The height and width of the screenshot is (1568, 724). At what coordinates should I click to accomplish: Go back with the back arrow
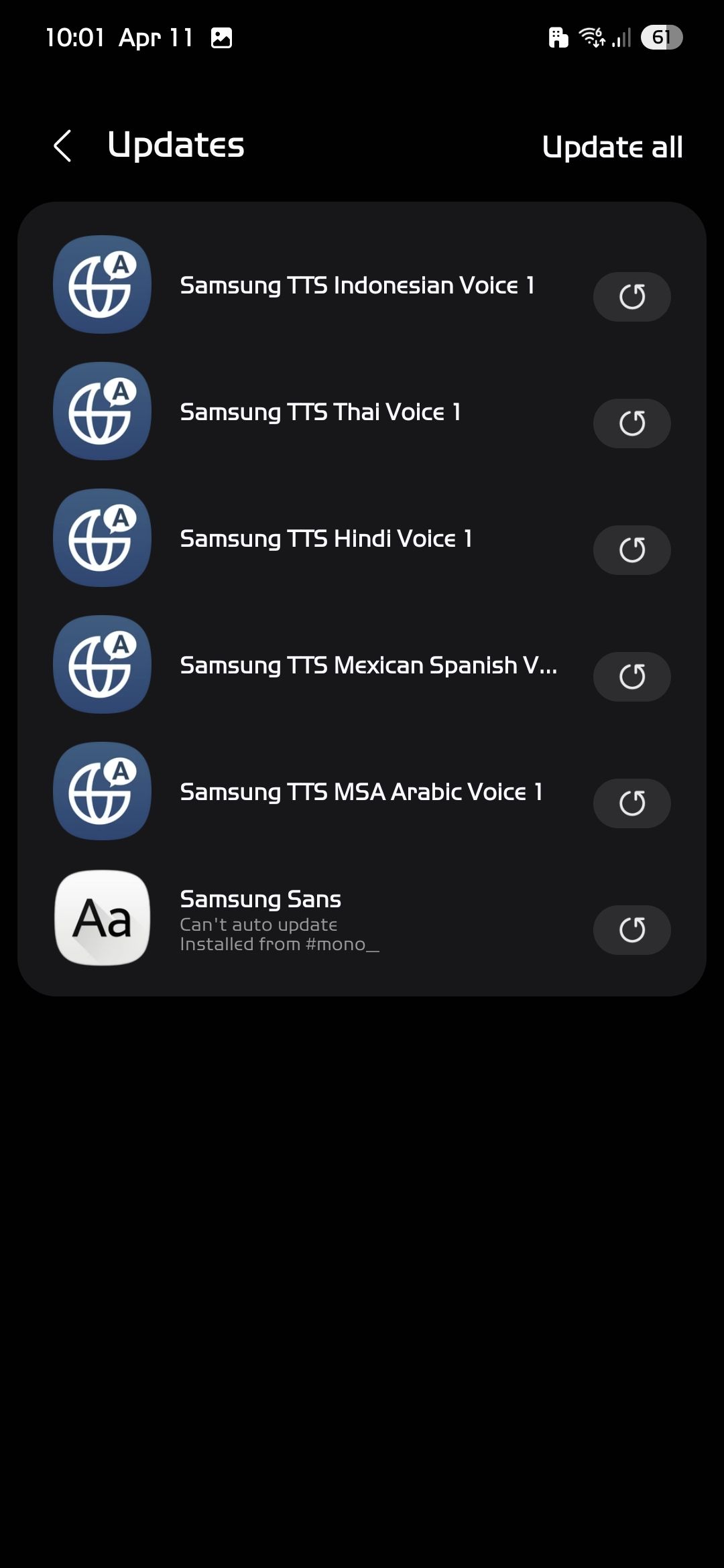tap(63, 146)
